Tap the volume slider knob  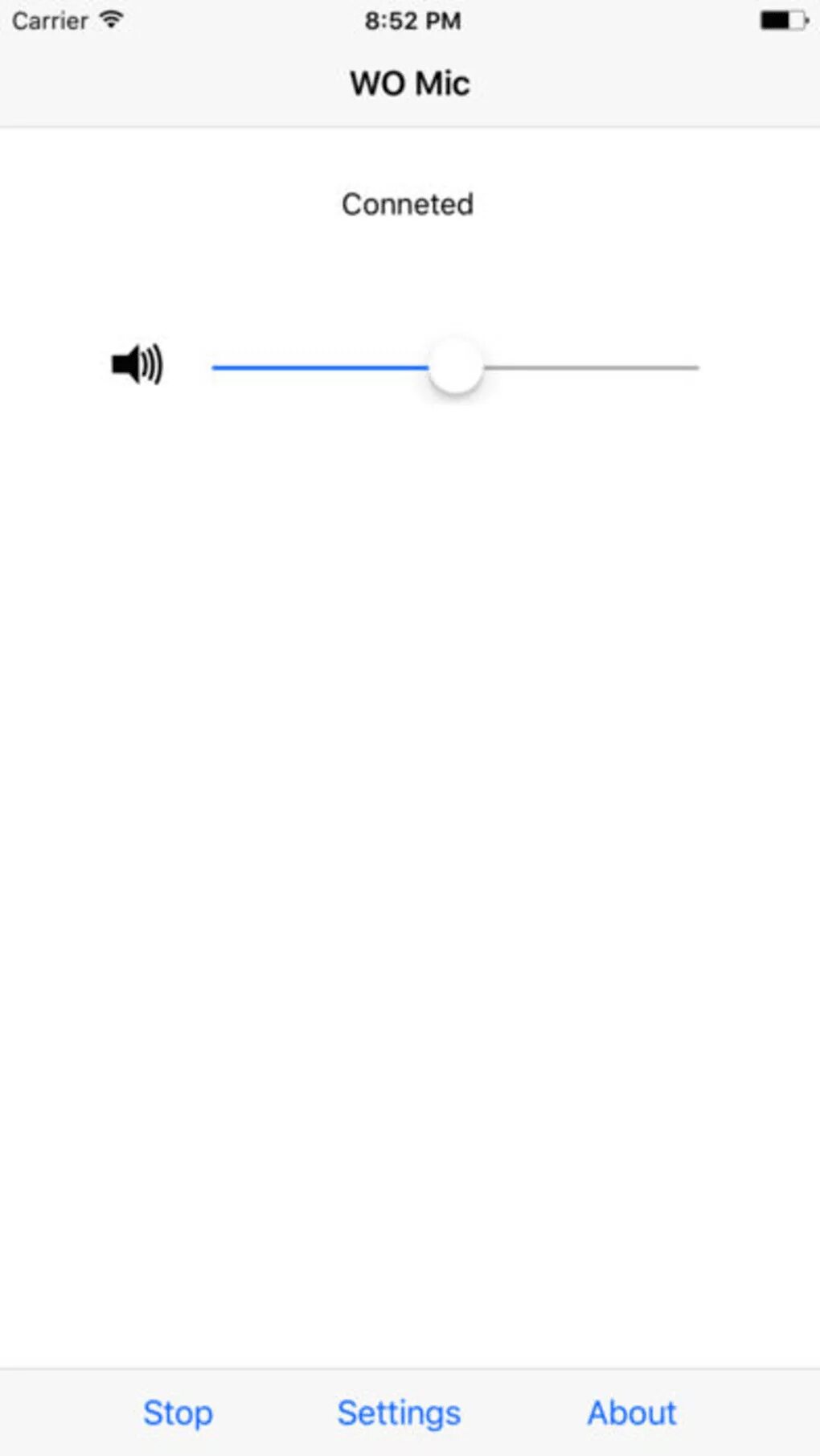click(456, 367)
